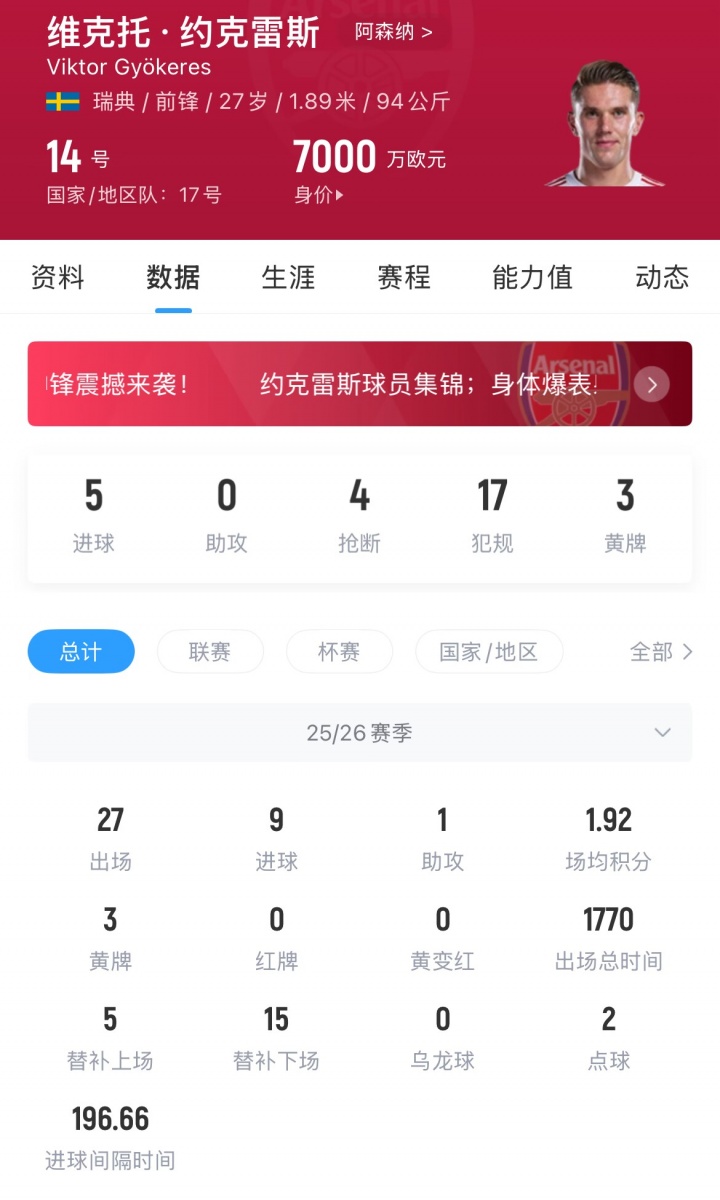Click the circular arrow on the promo banner
The width and height of the screenshot is (720, 1200).
point(651,385)
